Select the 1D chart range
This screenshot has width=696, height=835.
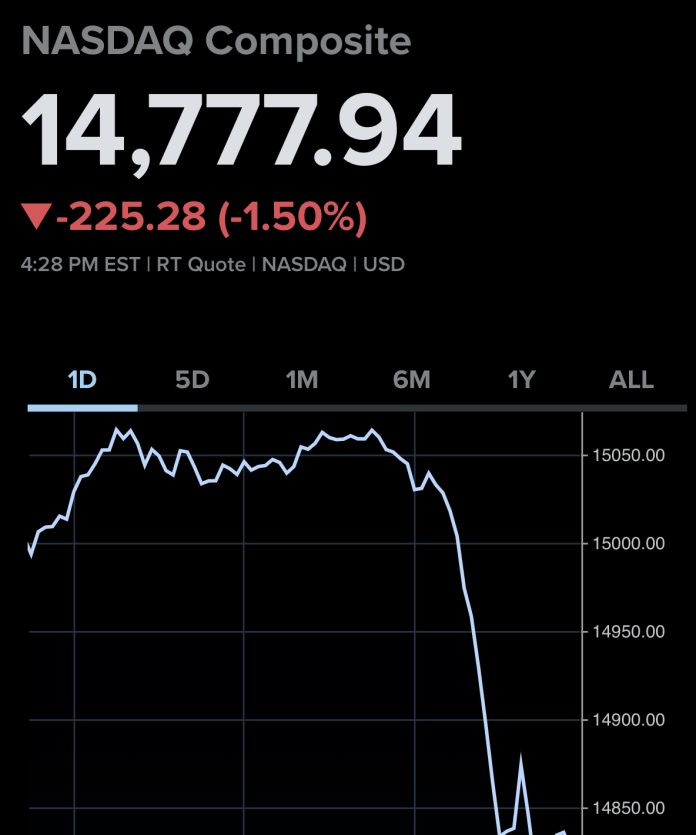[82, 380]
